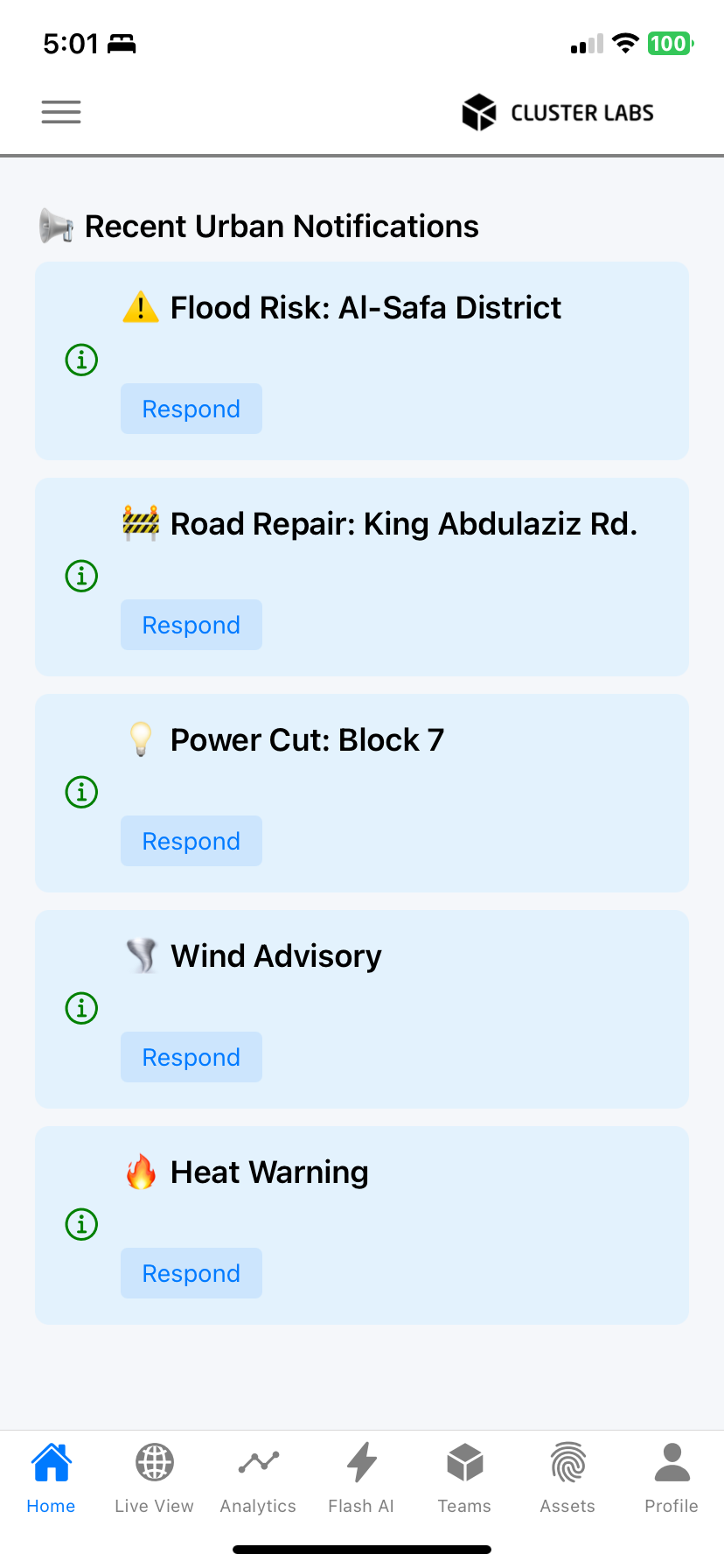The width and height of the screenshot is (724, 1568).
Task: Open the hamburger drawer menu
Action: [61, 112]
